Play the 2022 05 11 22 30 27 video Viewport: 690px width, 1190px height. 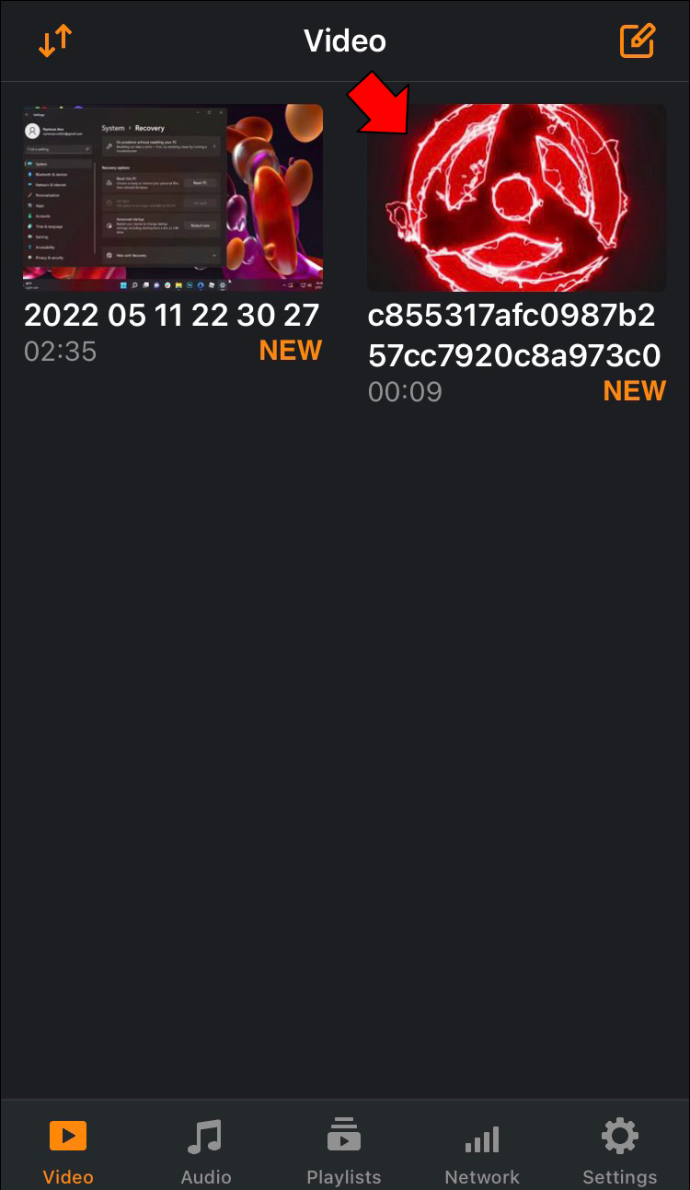click(x=173, y=197)
